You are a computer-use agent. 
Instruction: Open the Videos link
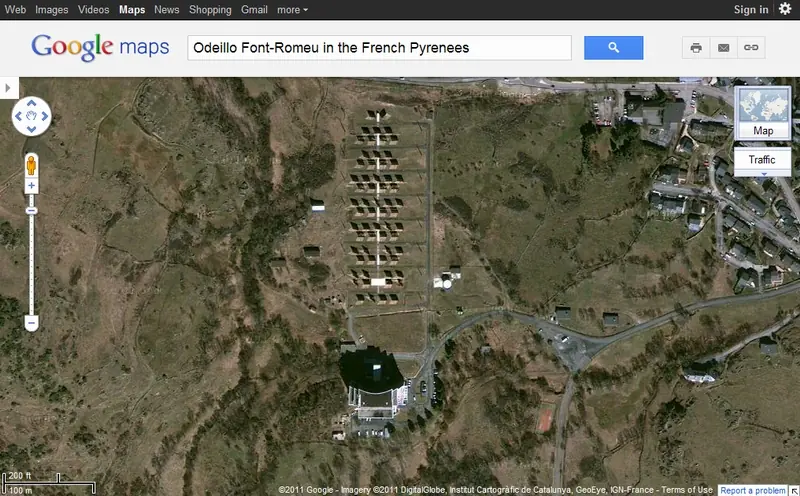(x=93, y=10)
